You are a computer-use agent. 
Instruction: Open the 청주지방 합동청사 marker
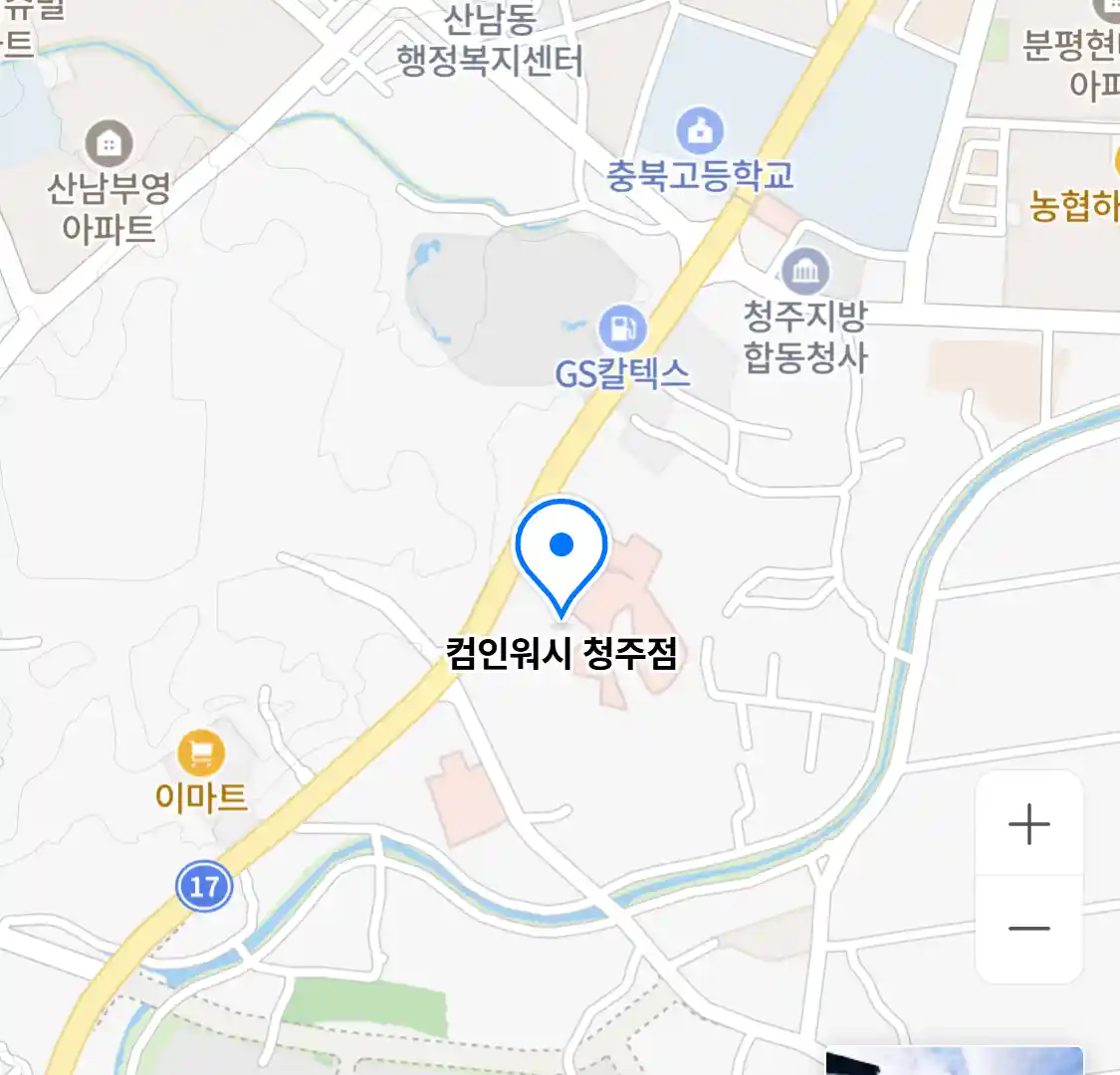click(x=805, y=272)
